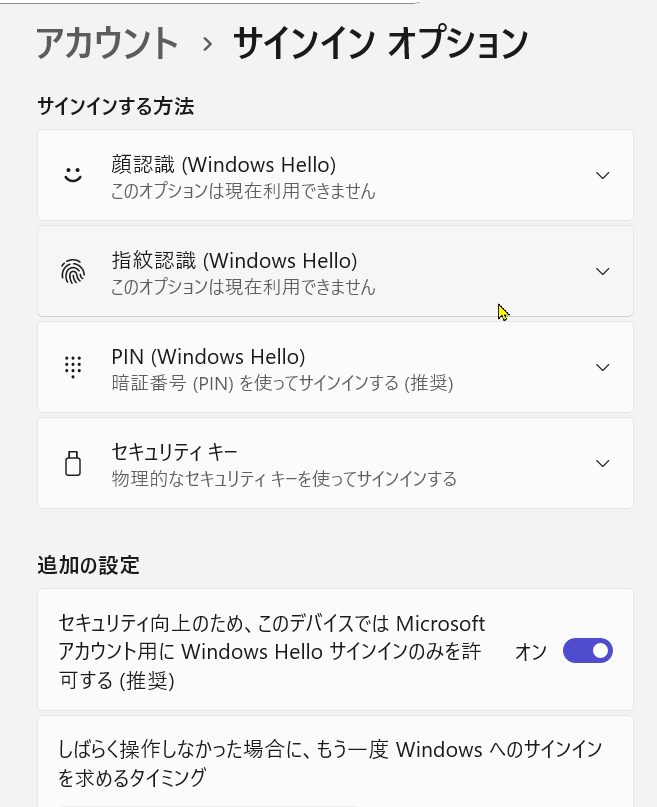
Task: Expand 顔認識 (Windows Hello) option
Action: 602,175
